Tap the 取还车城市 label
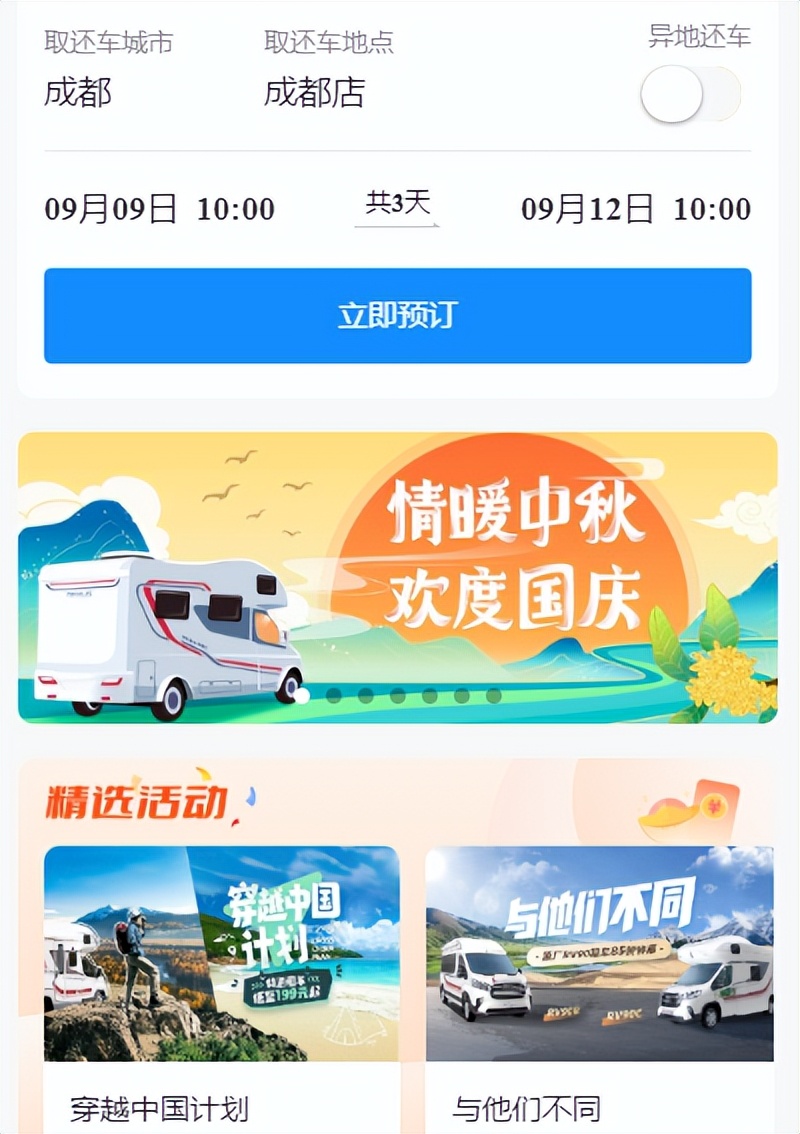This screenshot has width=800, height=1134. click(105, 42)
